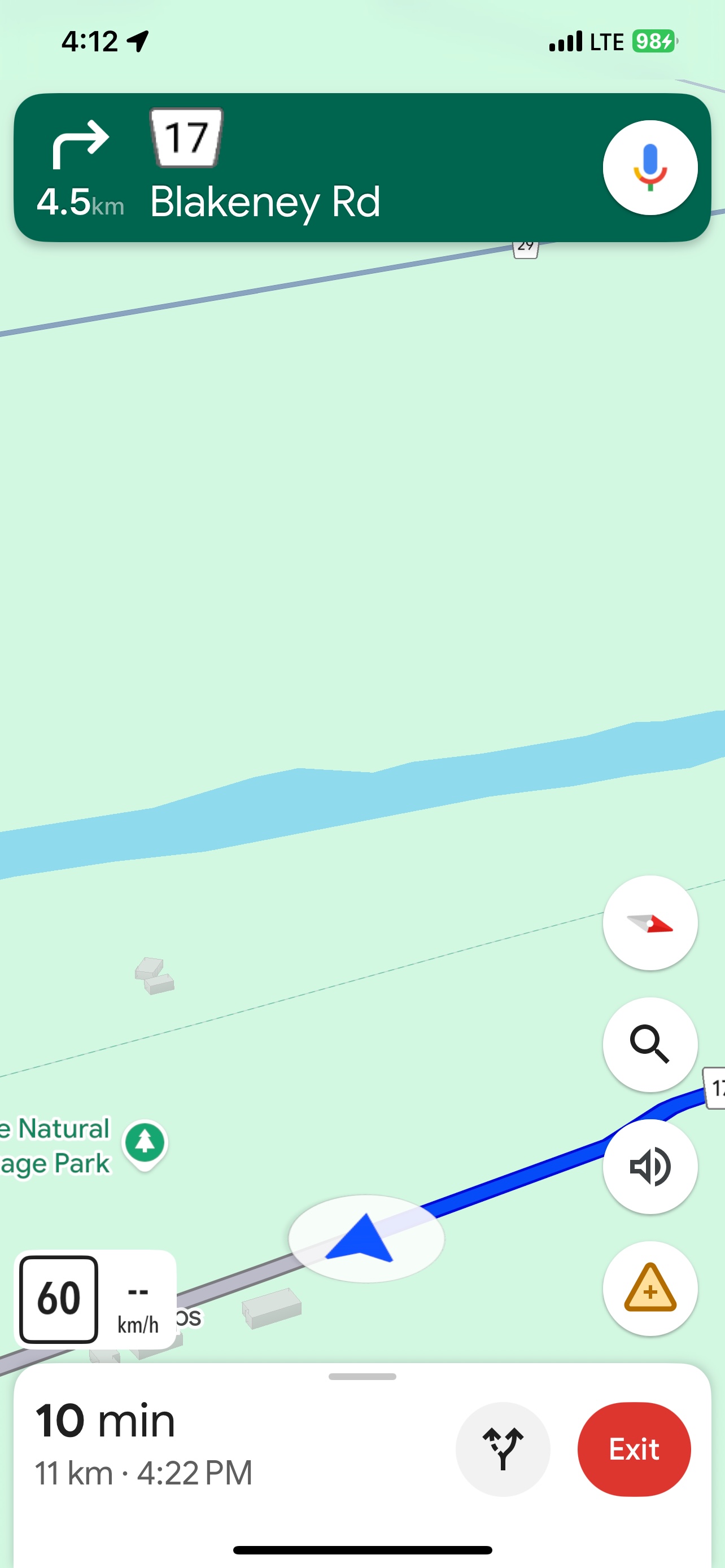Search along the route

[x=649, y=1045]
